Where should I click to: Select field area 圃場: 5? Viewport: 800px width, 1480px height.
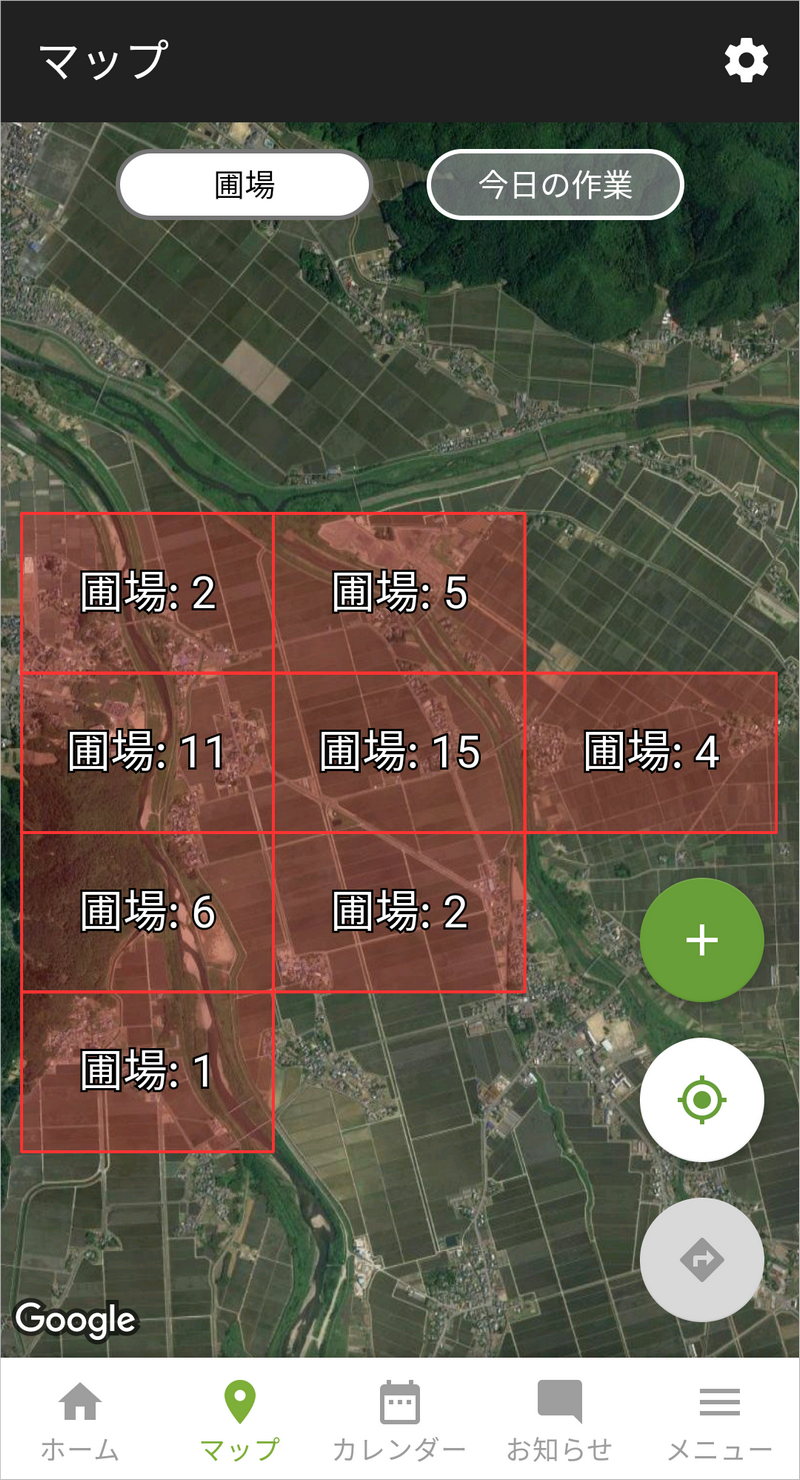tap(400, 593)
